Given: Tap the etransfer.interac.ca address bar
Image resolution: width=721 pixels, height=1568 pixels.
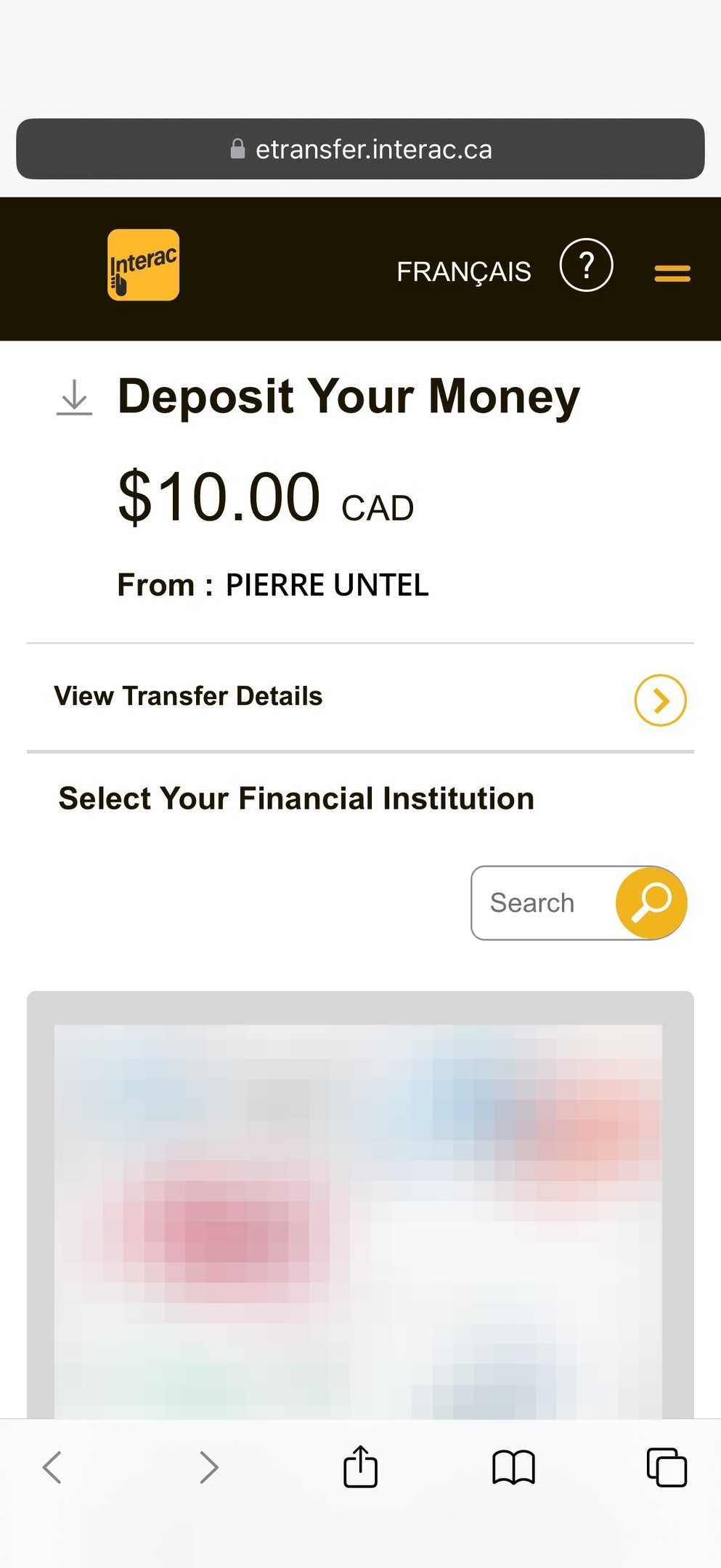Looking at the screenshot, I should coord(360,149).
